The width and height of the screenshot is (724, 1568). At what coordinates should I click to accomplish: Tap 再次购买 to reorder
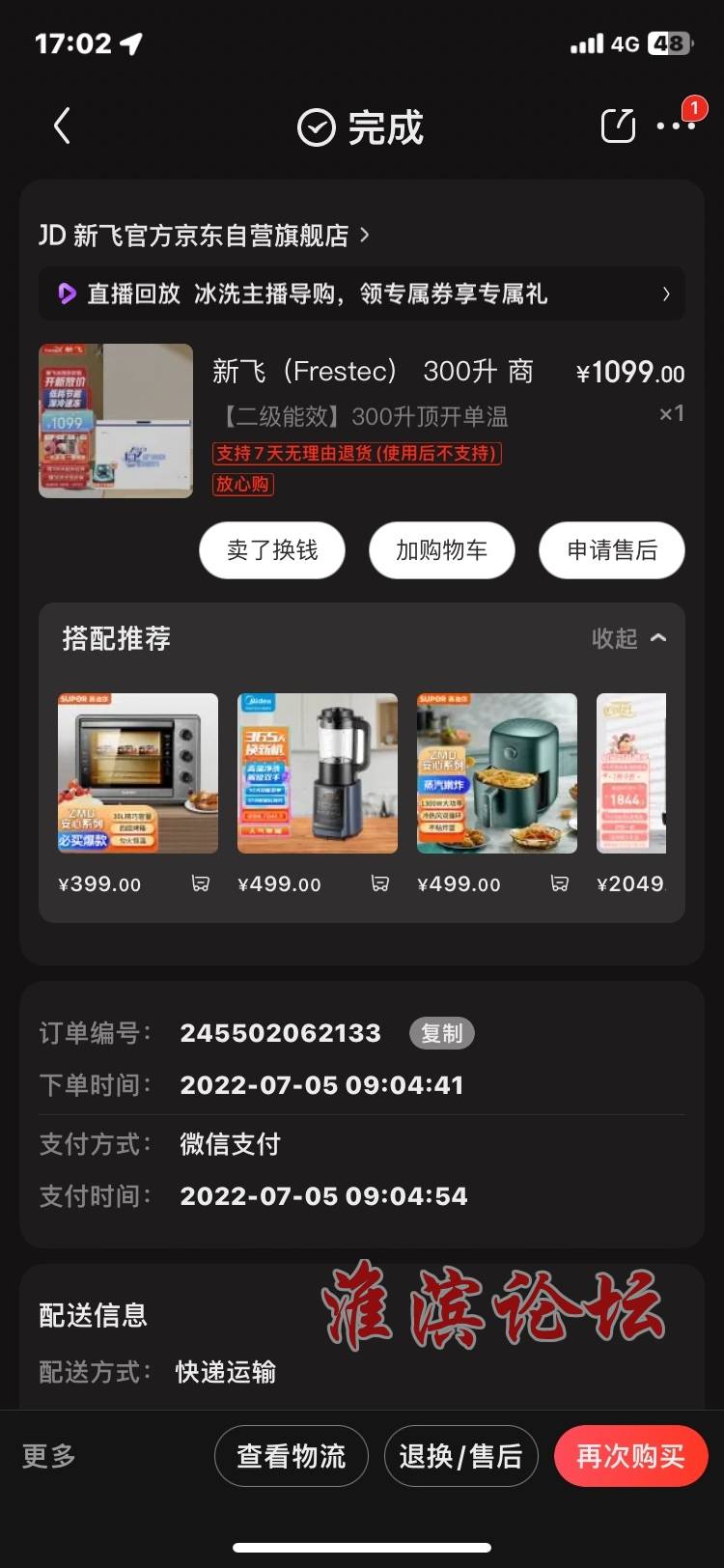pyautogui.click(x=630, y=1456)
